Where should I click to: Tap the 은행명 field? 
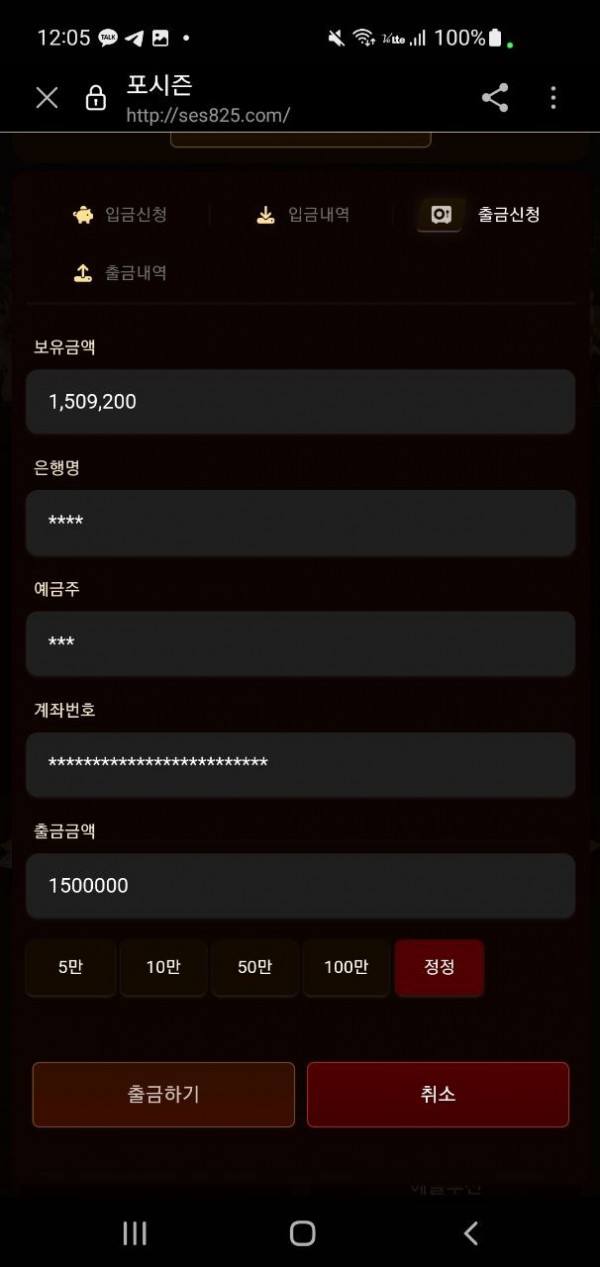pos(300,522)
